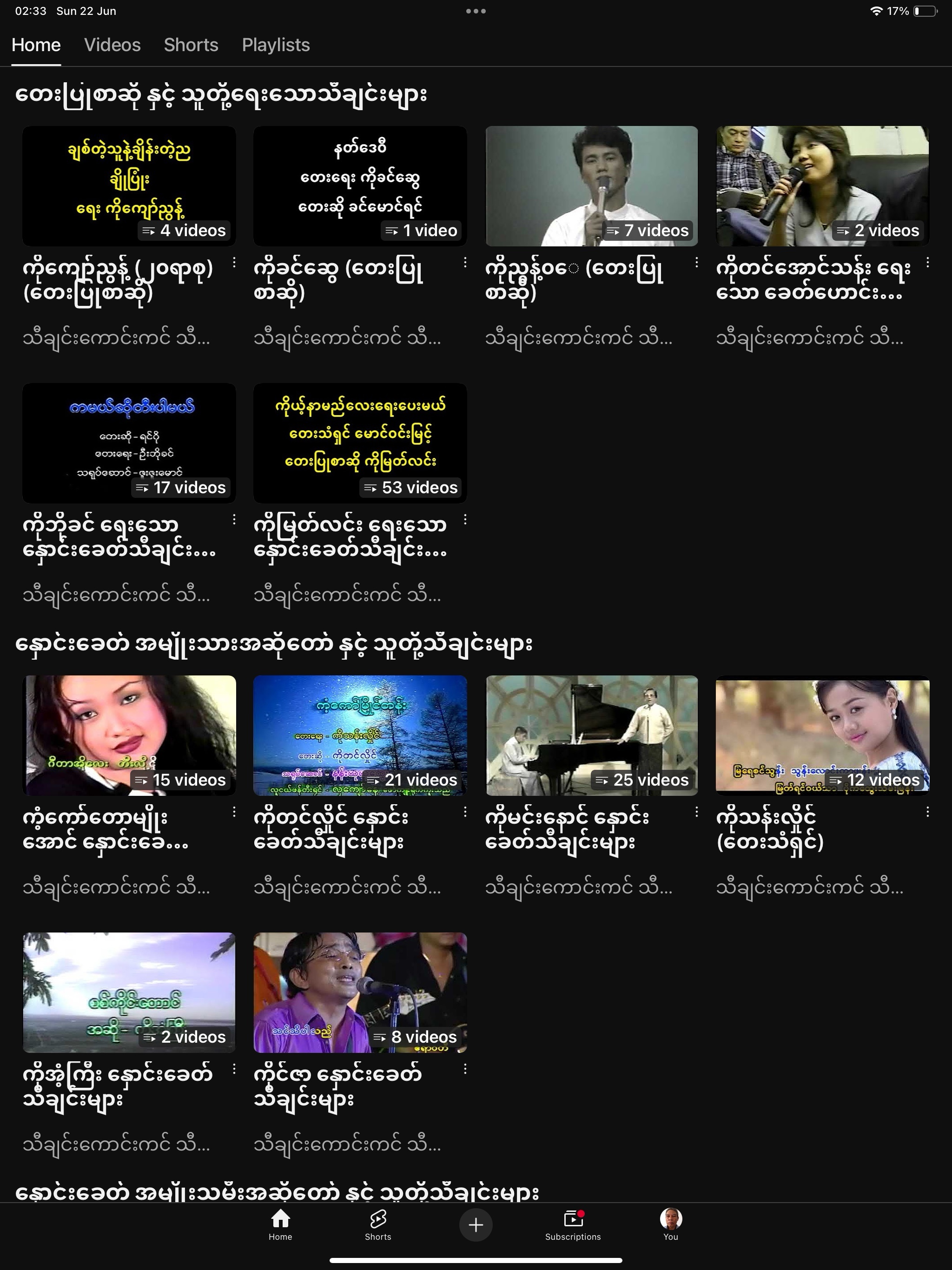Image resolution: width=952 pixels, height=1270 pixels.
Task: Open the 12 videos playlist
Action: 822,735
